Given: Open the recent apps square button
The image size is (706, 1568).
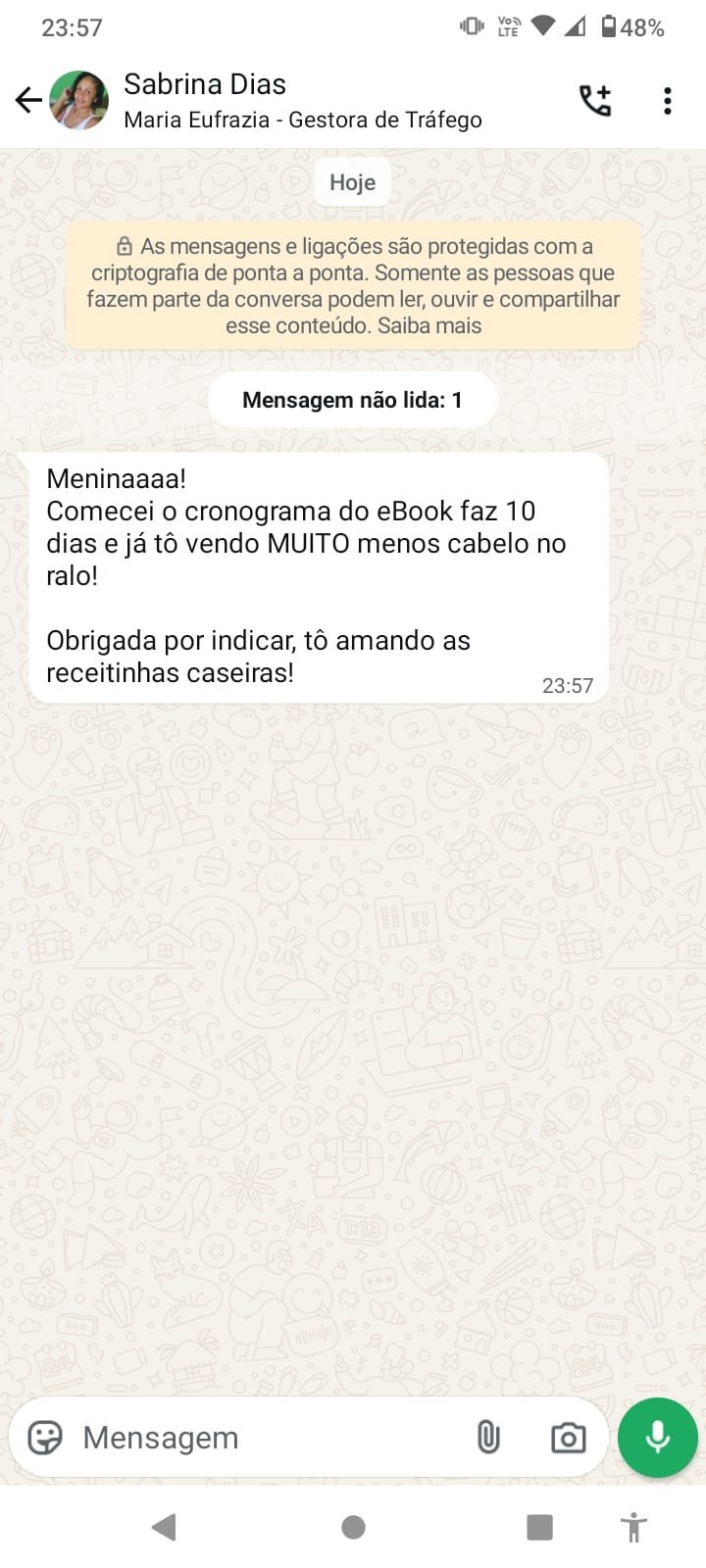Looking at the screenshot, I should [539, 1527].
